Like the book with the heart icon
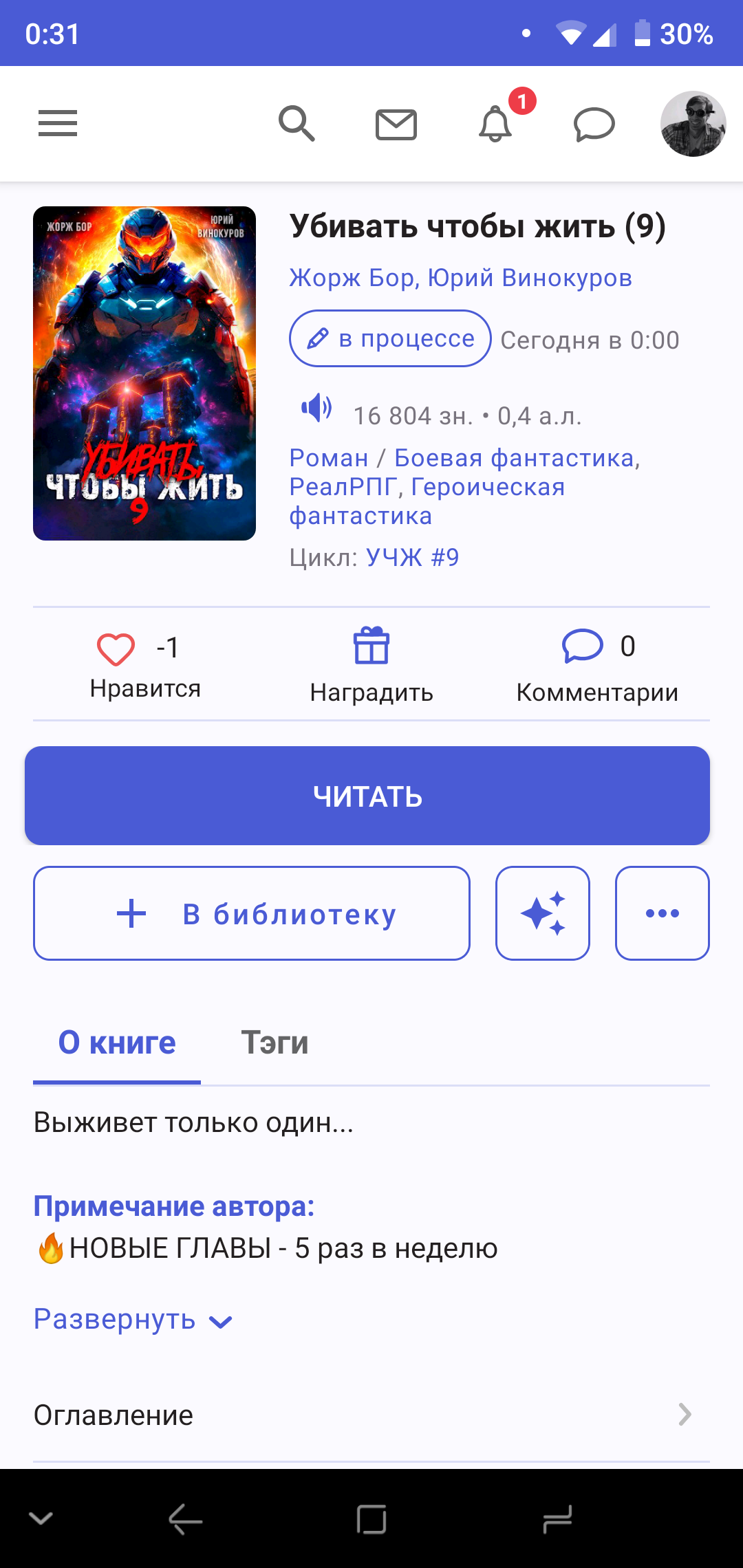743x1568 pixels. [x=116, y=649]
